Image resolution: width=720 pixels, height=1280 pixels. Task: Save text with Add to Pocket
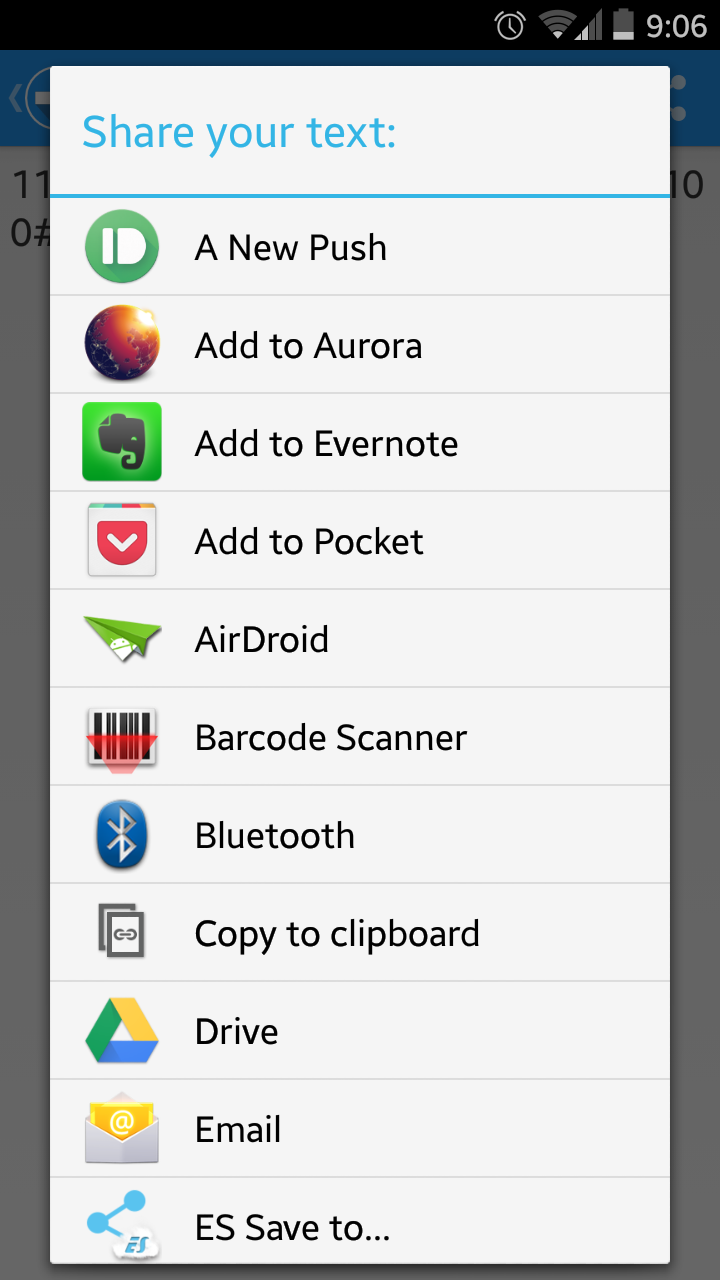click(x=360, y=541)
